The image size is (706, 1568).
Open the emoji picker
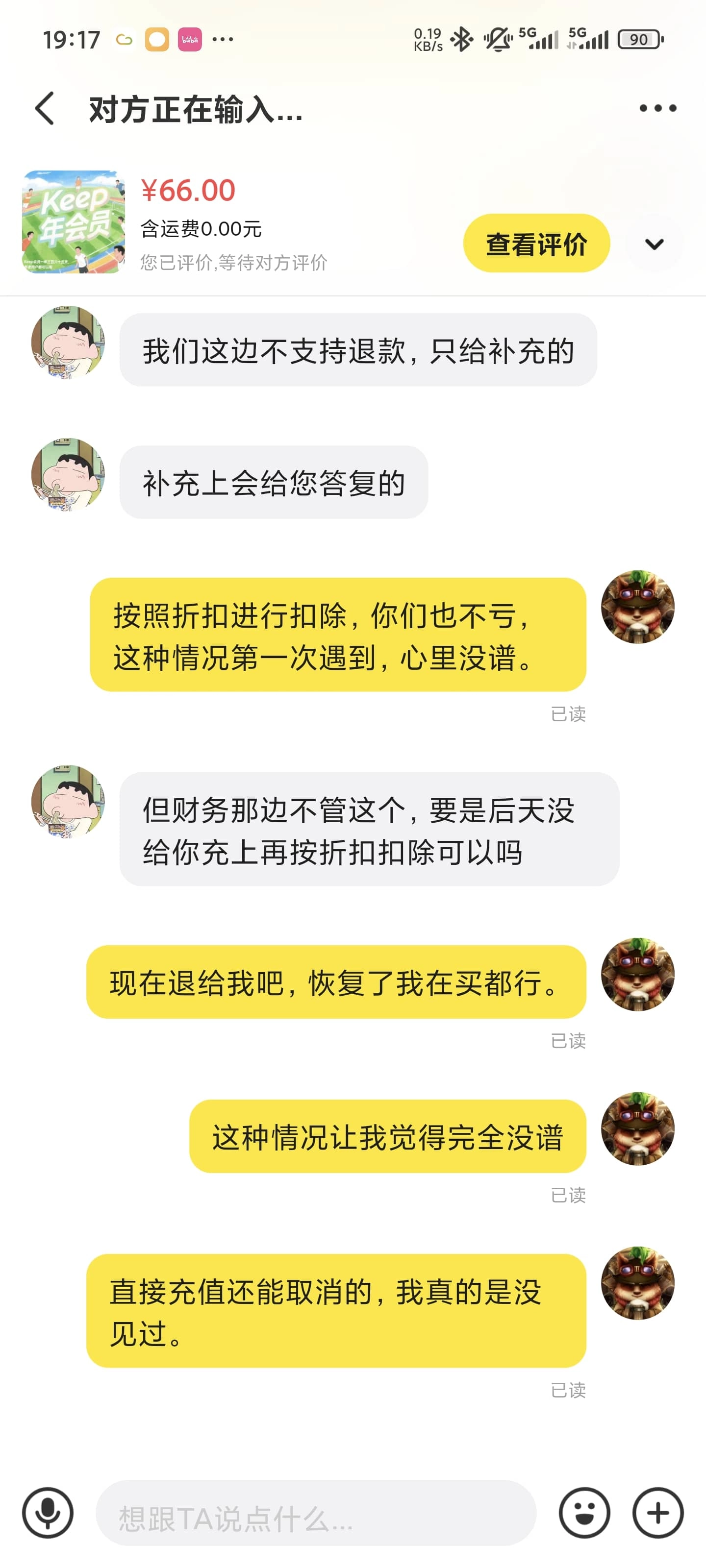point(584,1513)
